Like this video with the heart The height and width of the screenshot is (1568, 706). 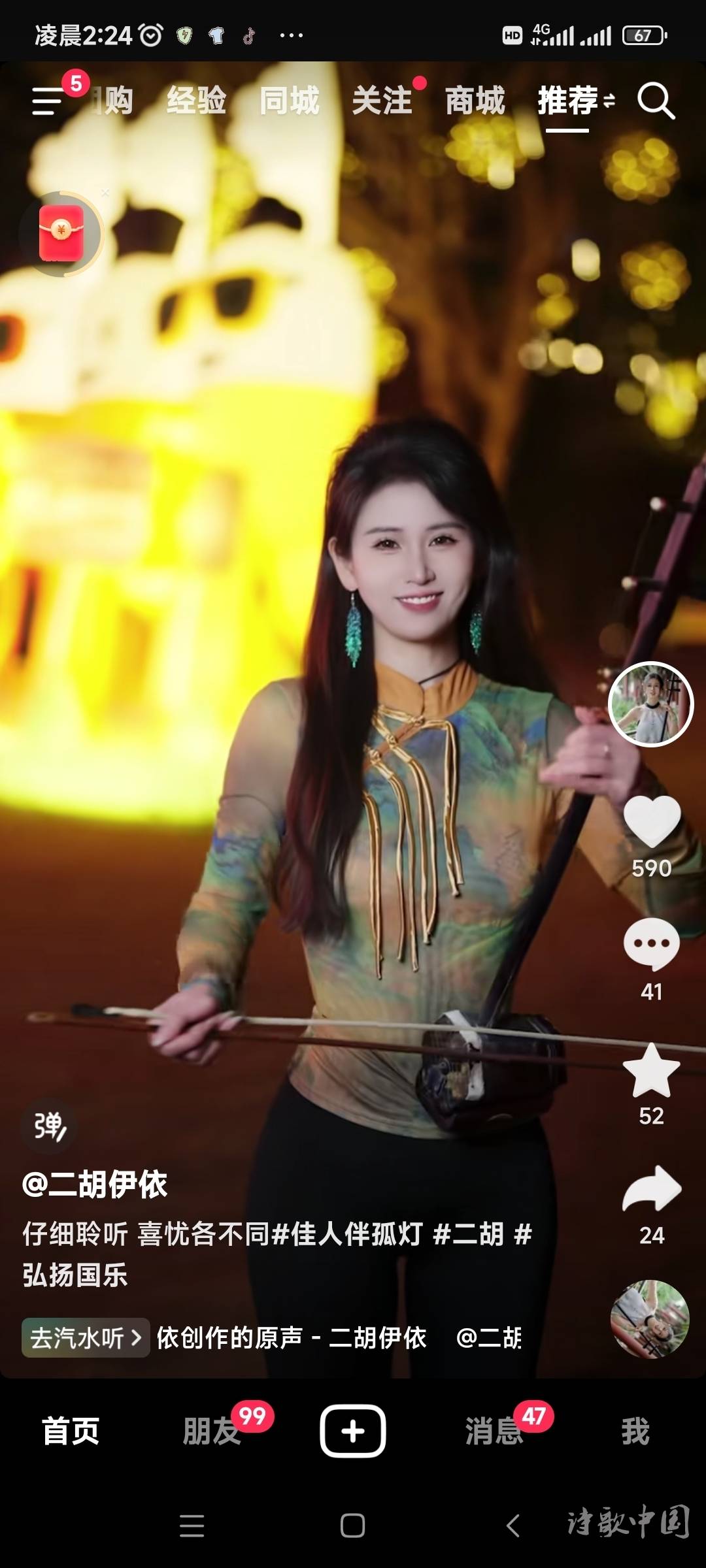pos(652,822)
